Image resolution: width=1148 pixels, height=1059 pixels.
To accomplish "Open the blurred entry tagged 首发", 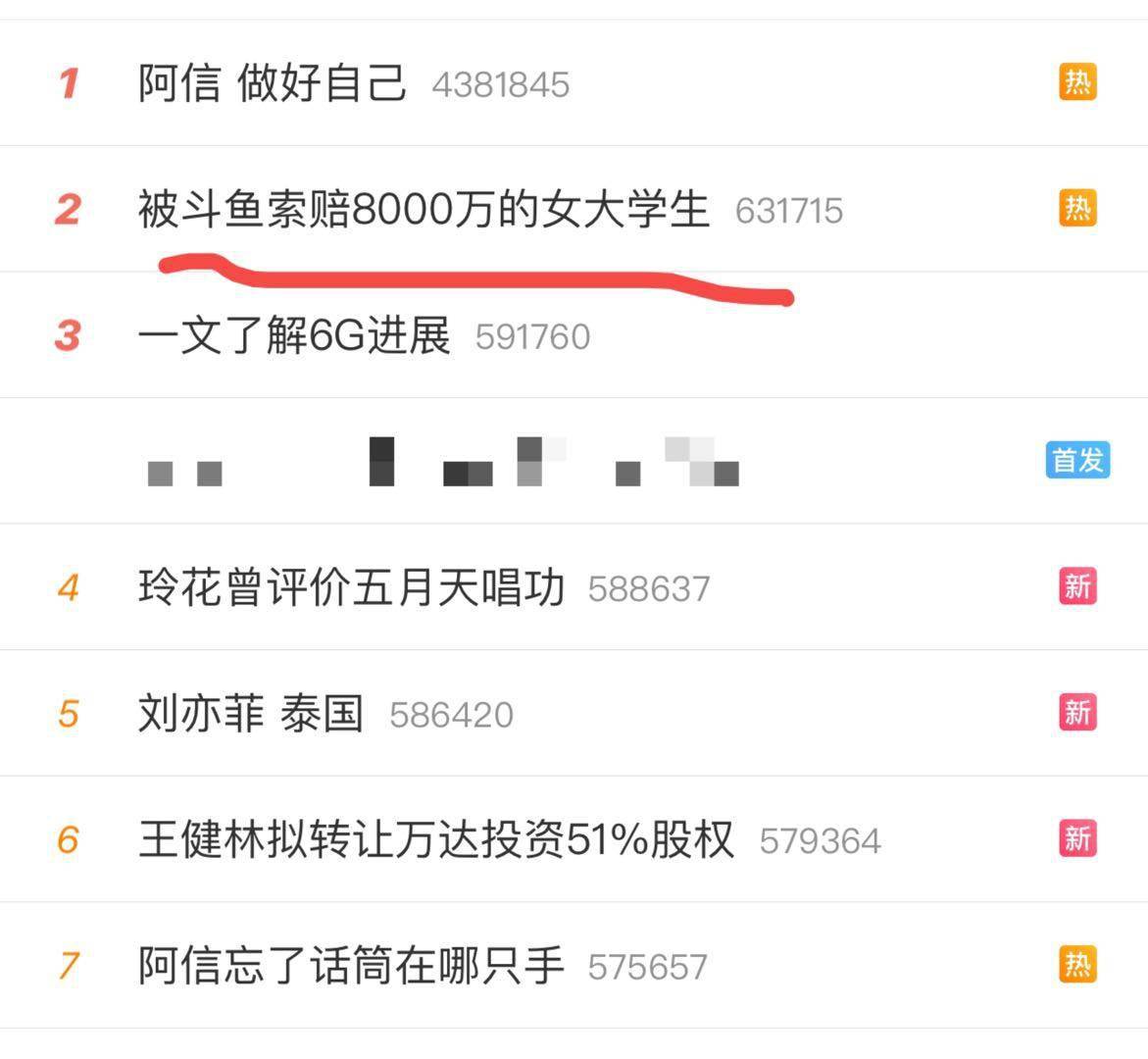I will click(x=441, y=463).
